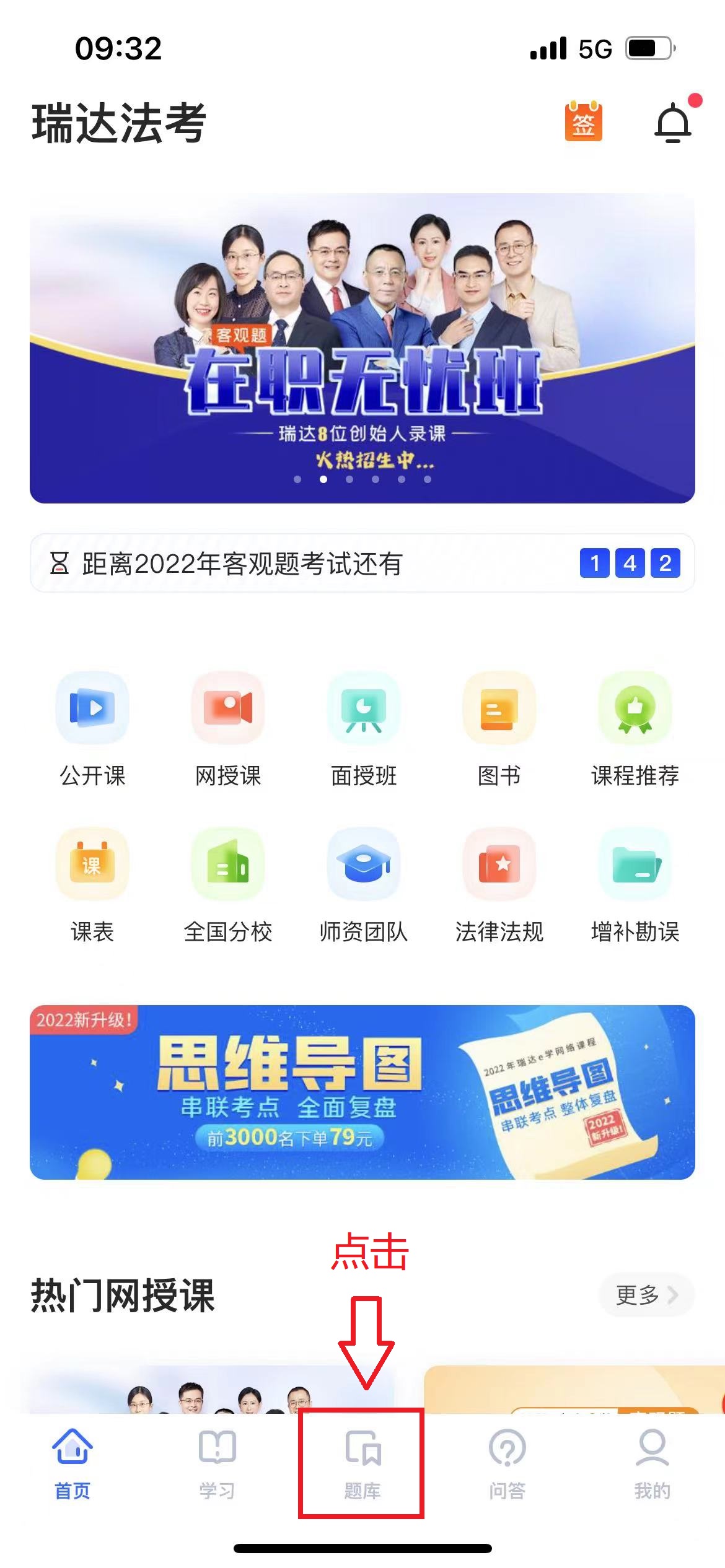Go to 面授班 in-person classes
The height and width of the screenshot is (1568, 725).
pyautogui.click(x=364, y=729)
